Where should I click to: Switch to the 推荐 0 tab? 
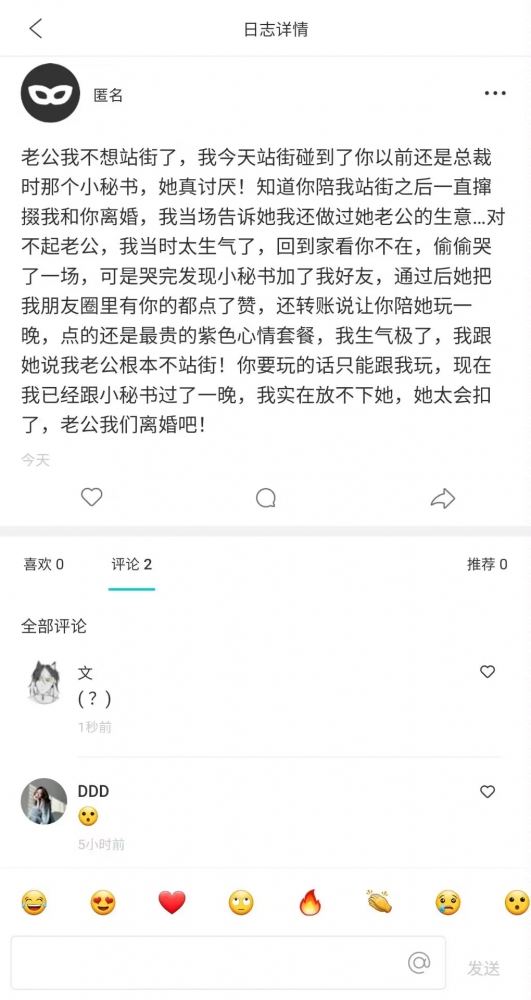[487, 564]
